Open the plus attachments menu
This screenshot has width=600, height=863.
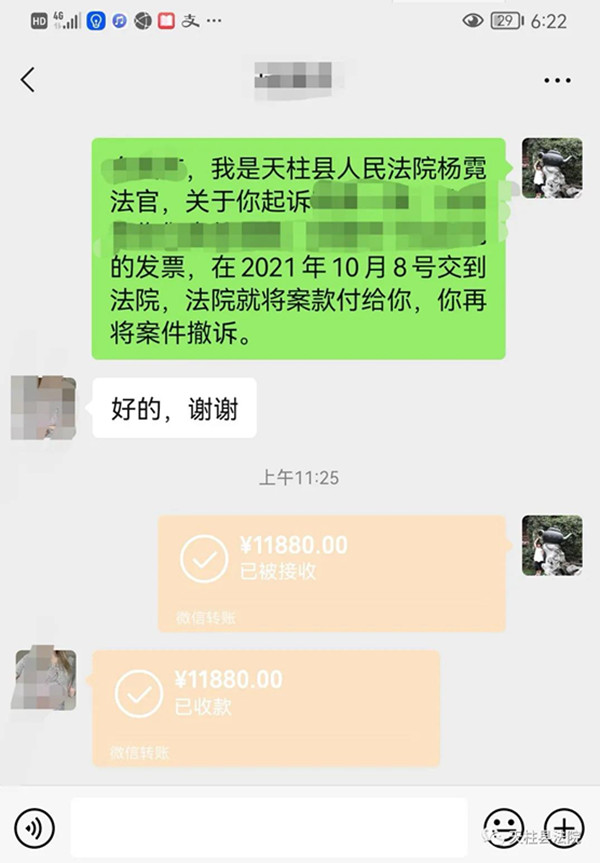point(563,827)
